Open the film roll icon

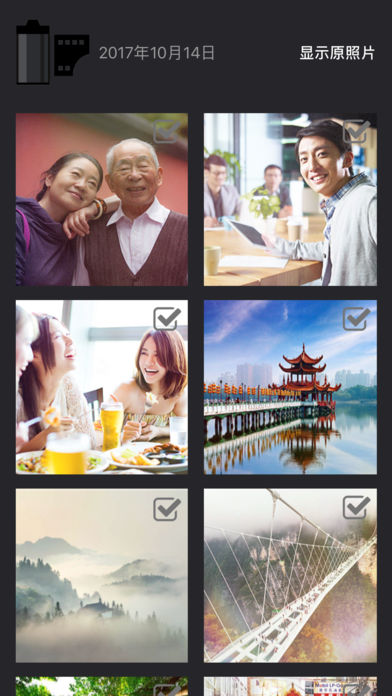[x=52, y=52]
